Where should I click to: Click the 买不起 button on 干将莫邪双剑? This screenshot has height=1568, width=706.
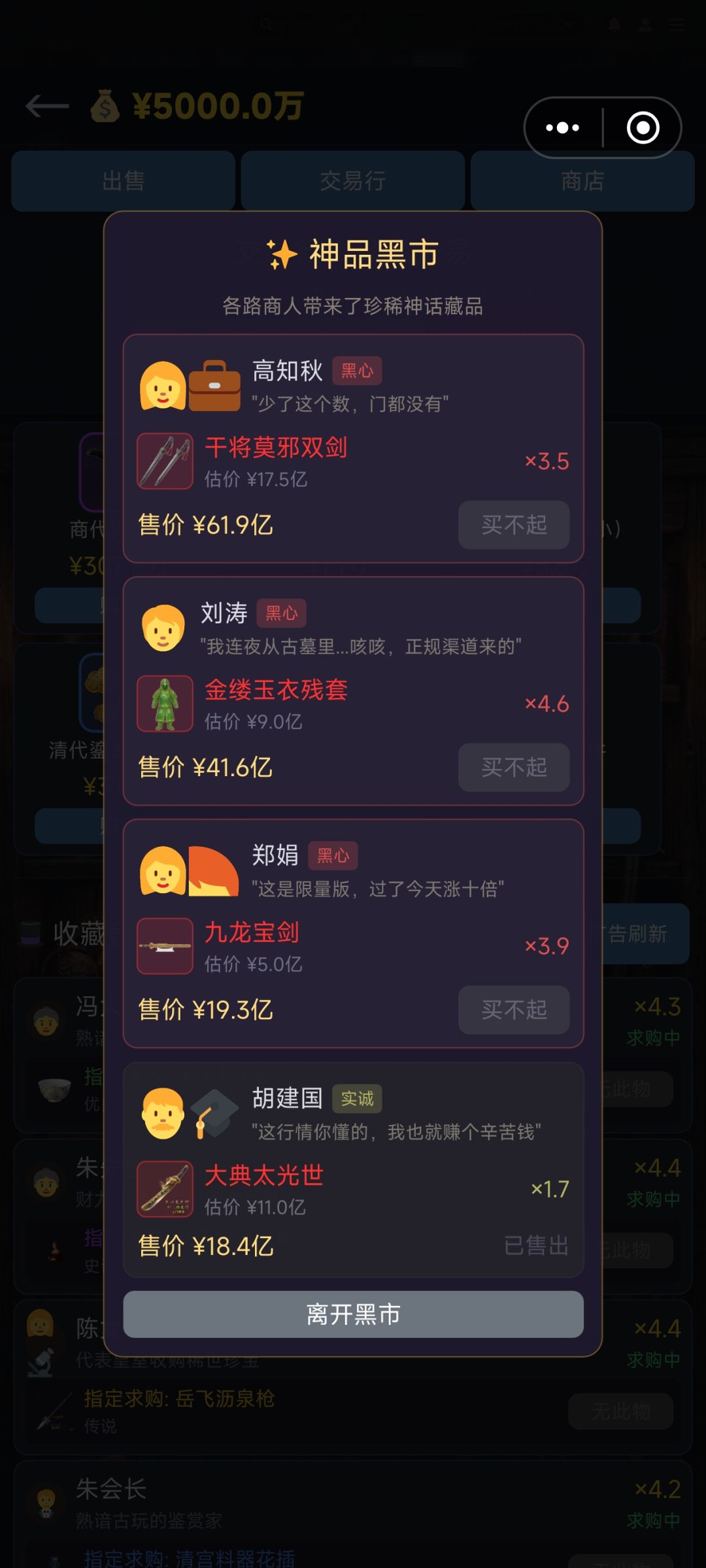[514, 525]
